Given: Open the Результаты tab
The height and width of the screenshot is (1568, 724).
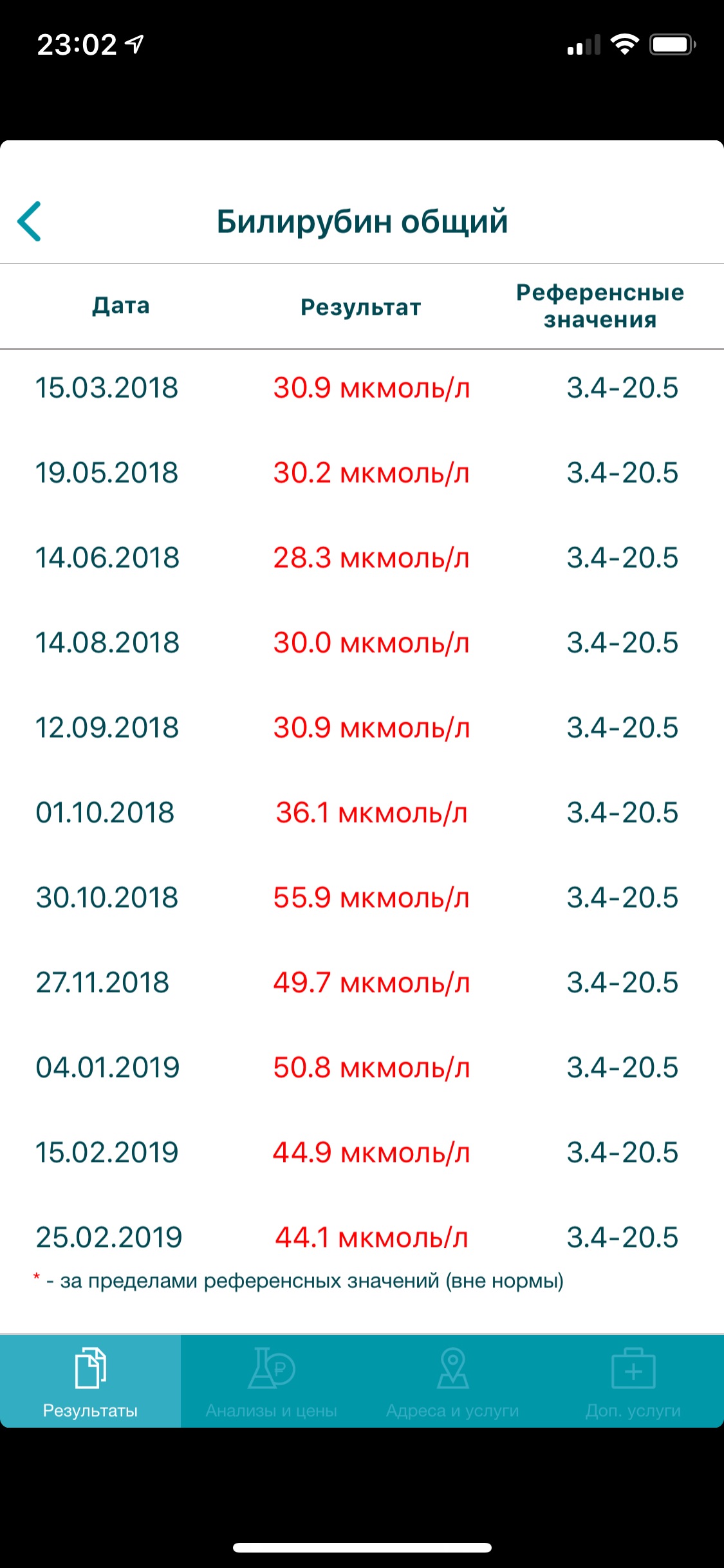Looking at the screenshot, I should tap(90, 1381).
